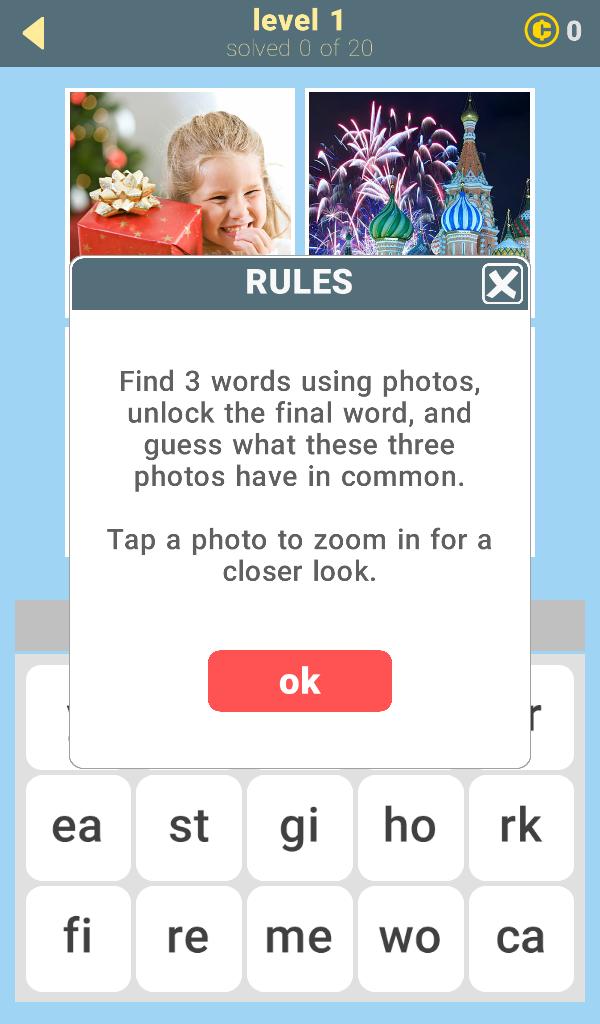The image size is (600, 1024).
Task: Dismiss the rules dialog with the X
Action: [x=502, y=284]
